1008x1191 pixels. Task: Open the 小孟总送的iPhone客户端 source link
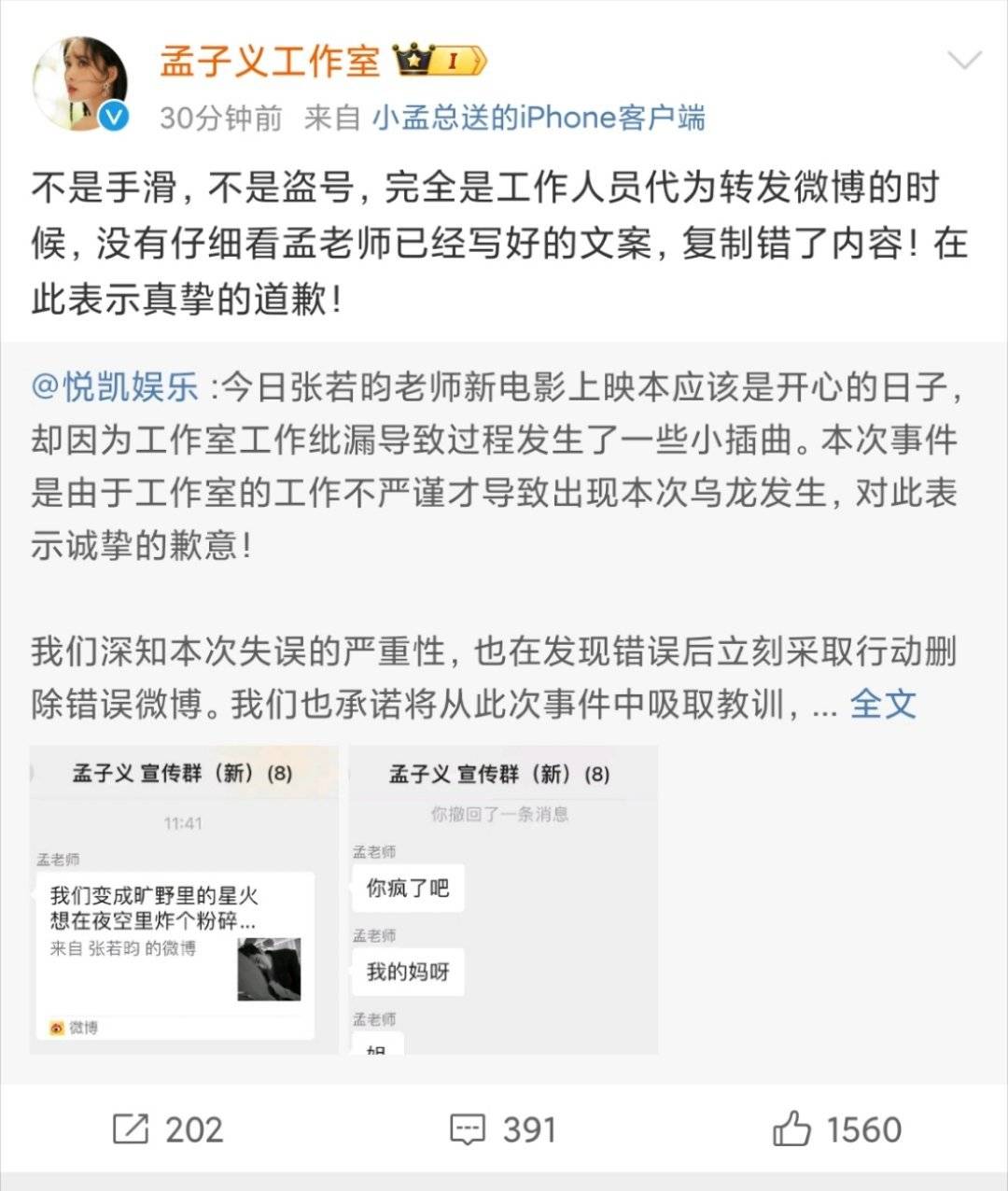tap(539, 118)
